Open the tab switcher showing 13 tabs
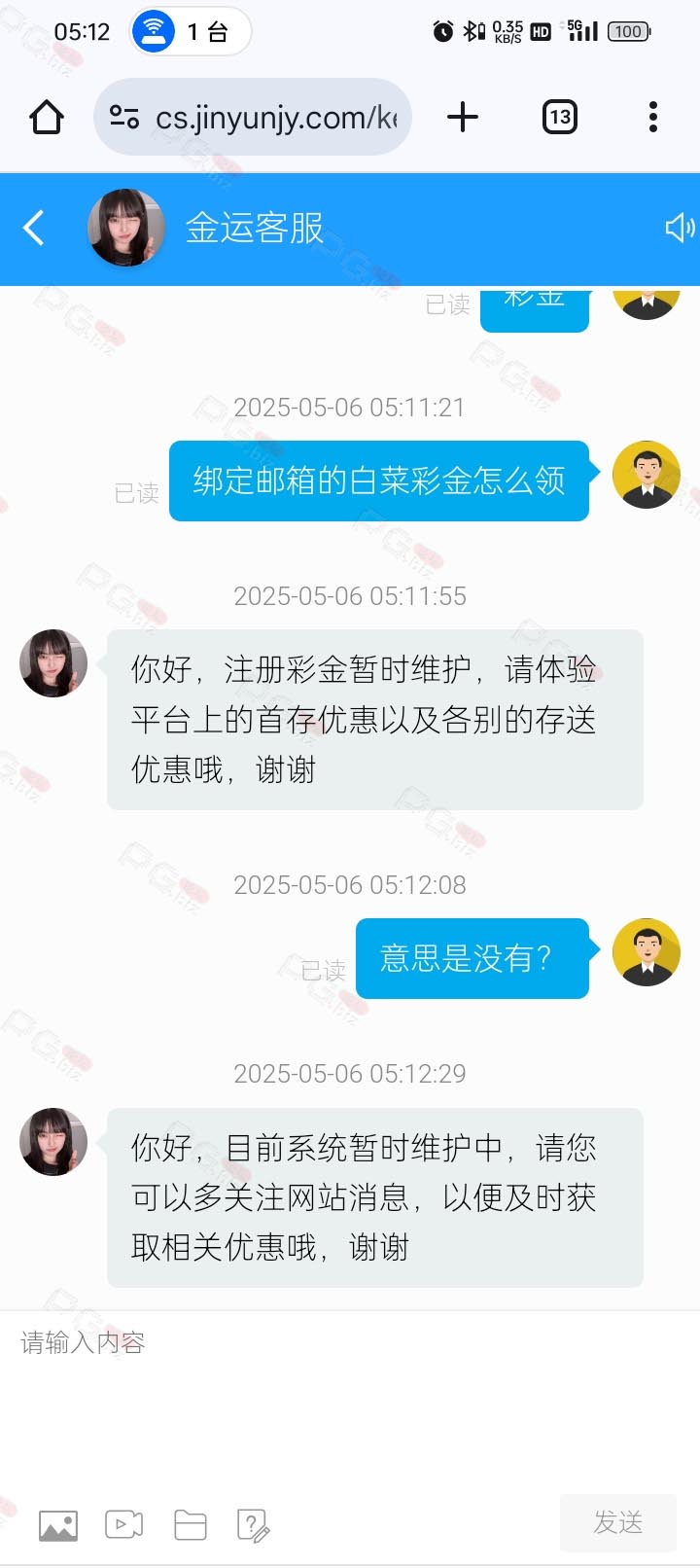The height and width of the screenshot is (1568, 700). tap(559, 118)
